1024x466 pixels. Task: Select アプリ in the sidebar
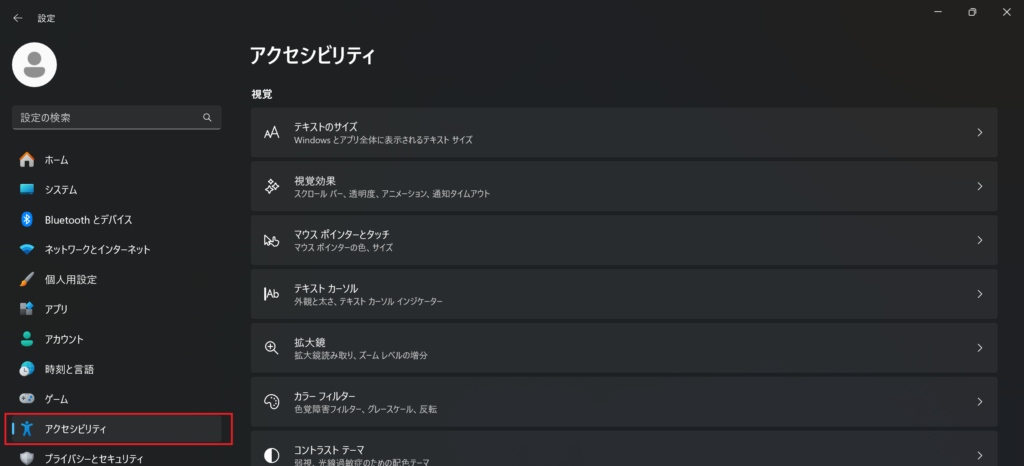(x=56, y=310)
